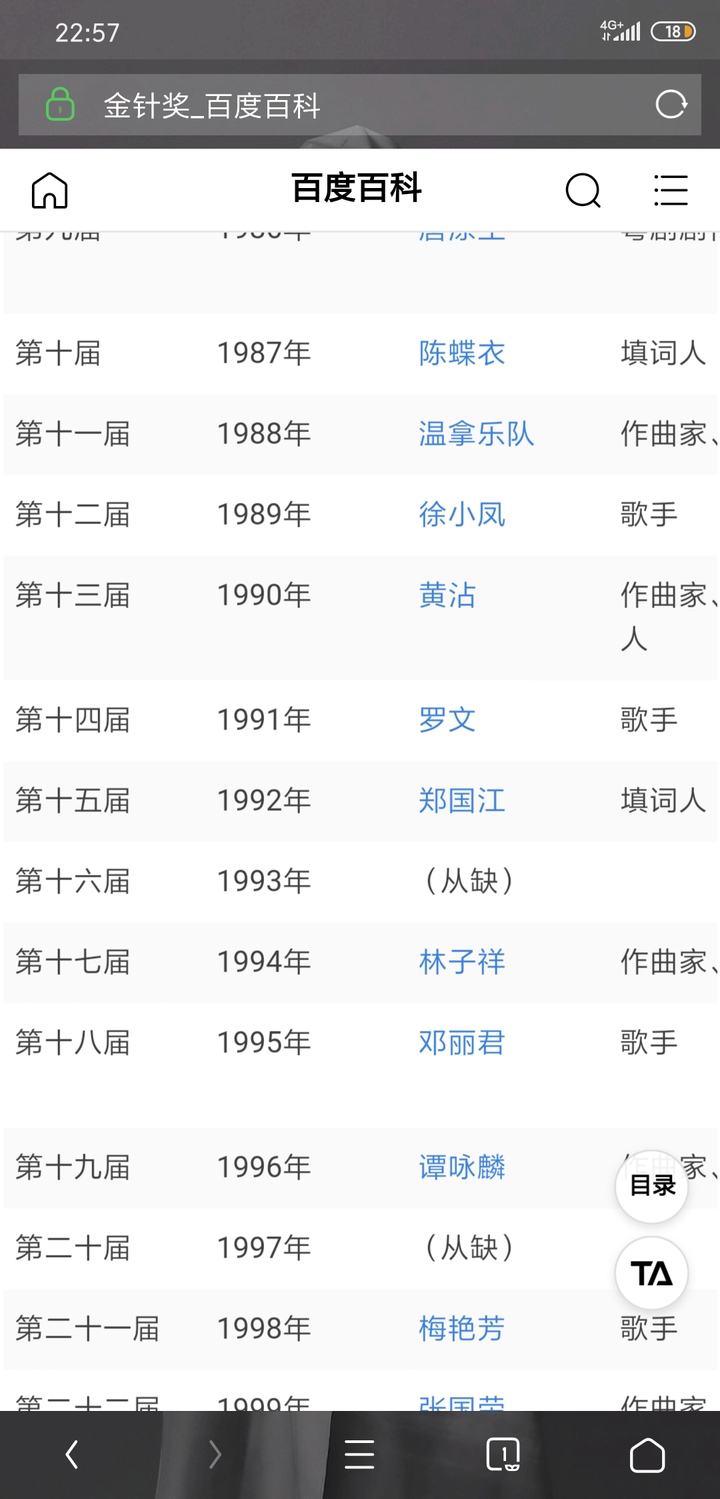The width and height of the screenshot is (720, 1499).
Task: Open the 郑国江 link
Action: tap(462, 801)
